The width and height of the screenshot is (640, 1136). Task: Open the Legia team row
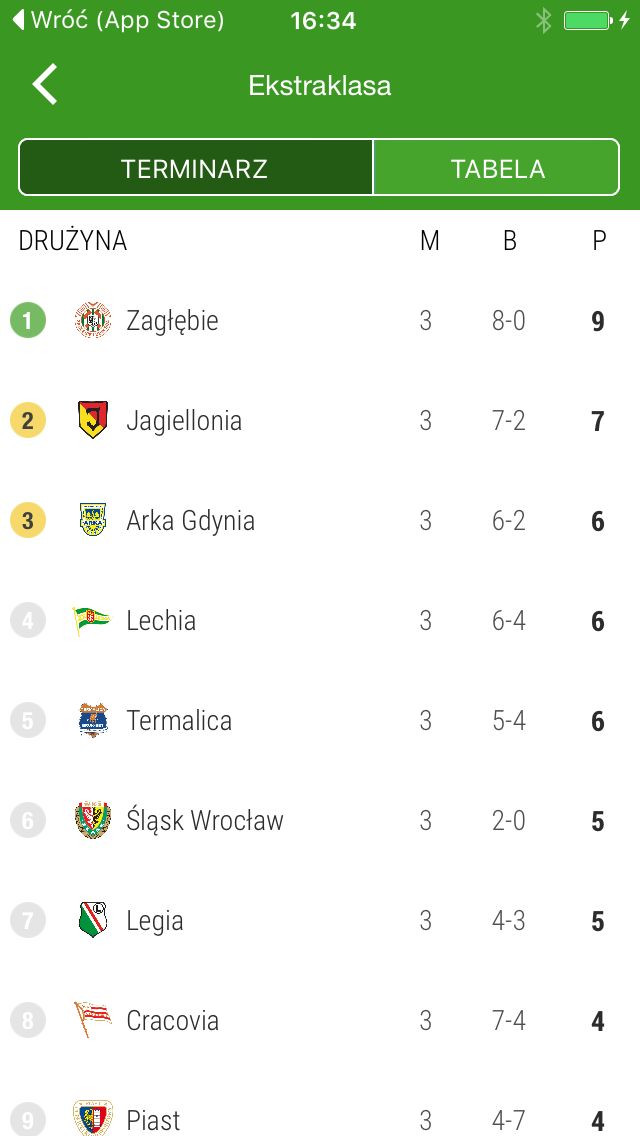tap(320, 920)
